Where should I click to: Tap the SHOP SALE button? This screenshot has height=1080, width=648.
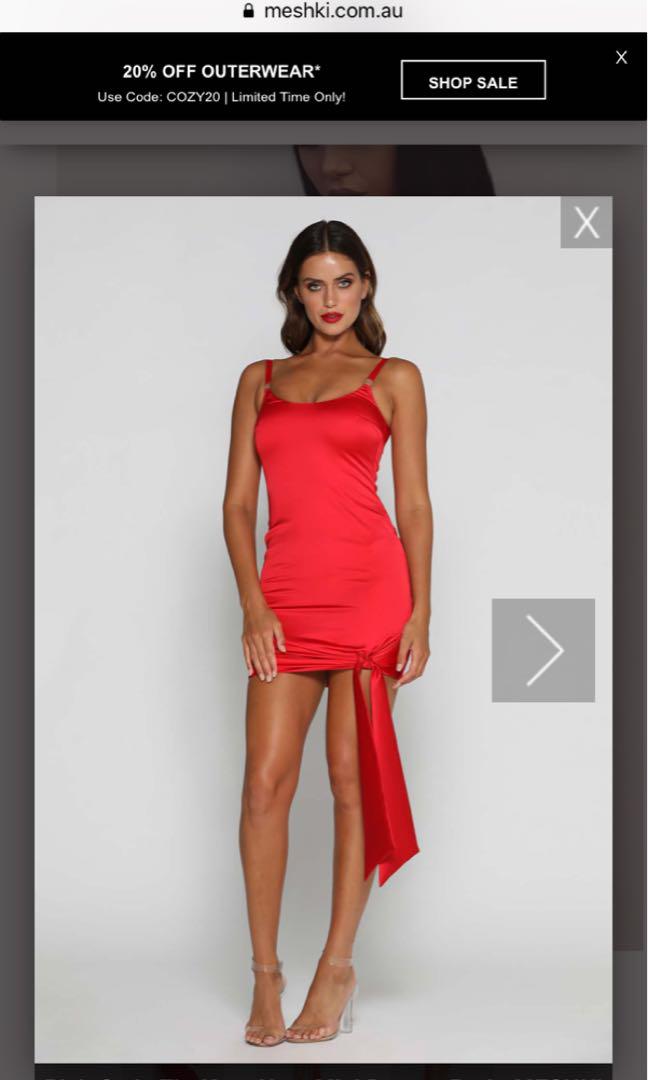click(473, 80)
